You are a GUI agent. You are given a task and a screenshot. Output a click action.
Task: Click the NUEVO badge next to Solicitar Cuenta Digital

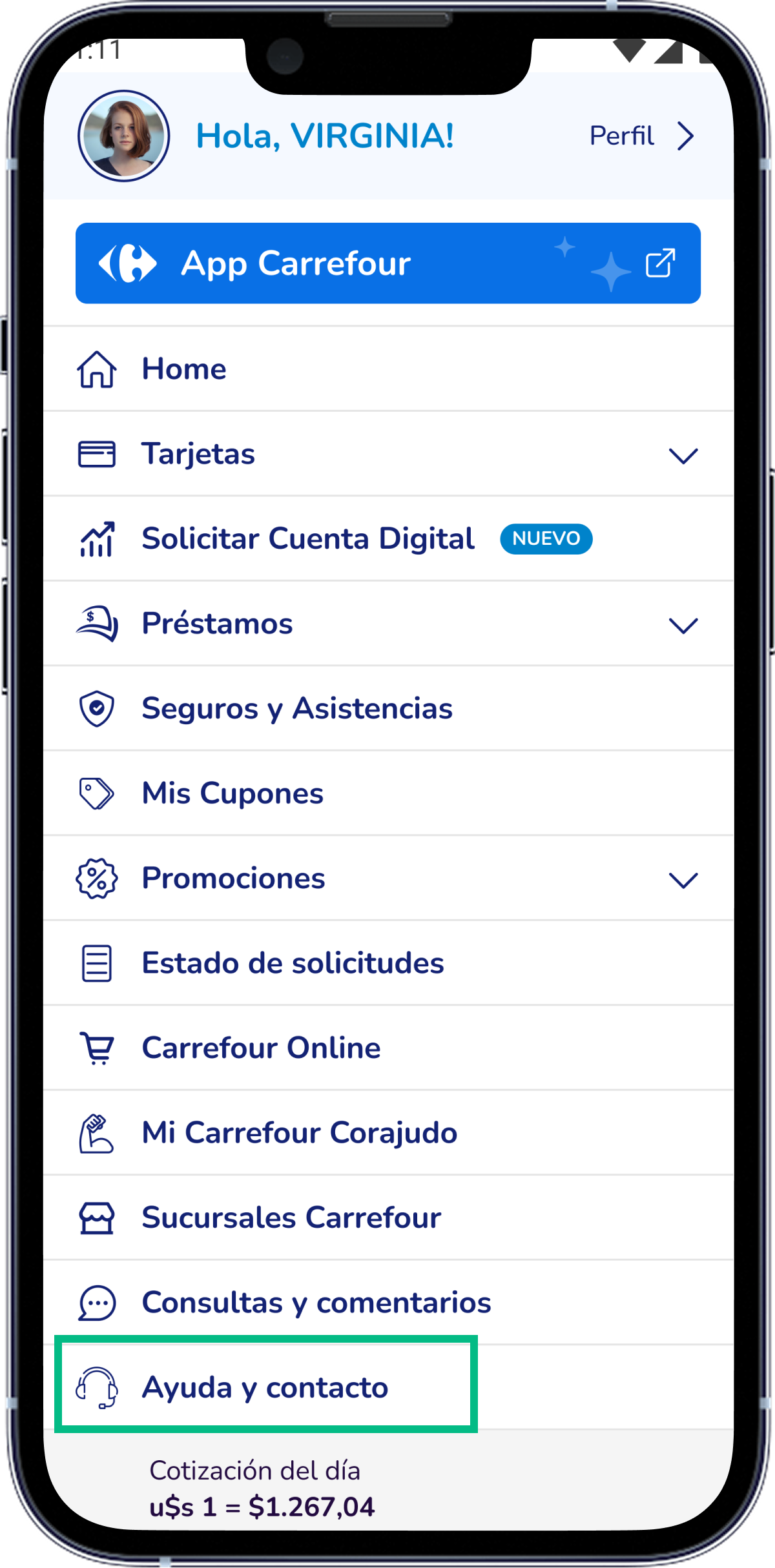pos(546,539)
